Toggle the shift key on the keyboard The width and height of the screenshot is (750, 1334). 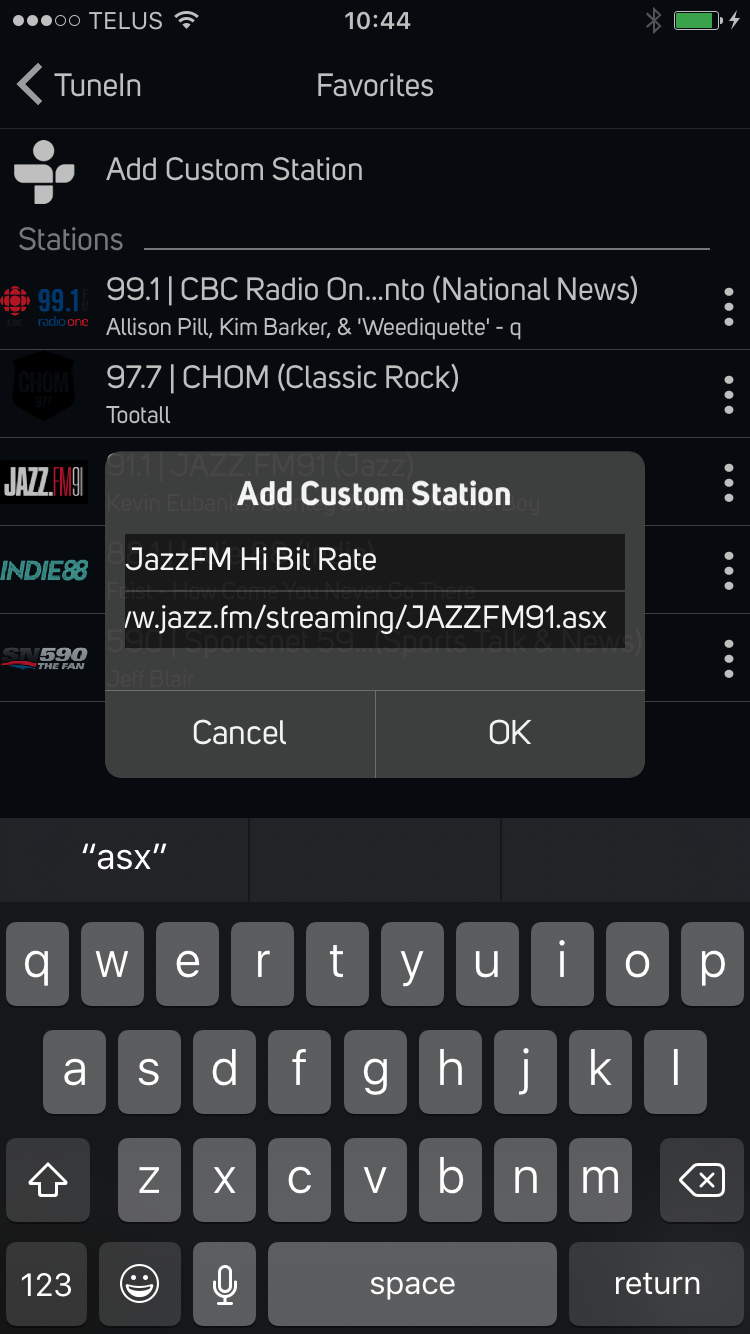click(47, 1180)
